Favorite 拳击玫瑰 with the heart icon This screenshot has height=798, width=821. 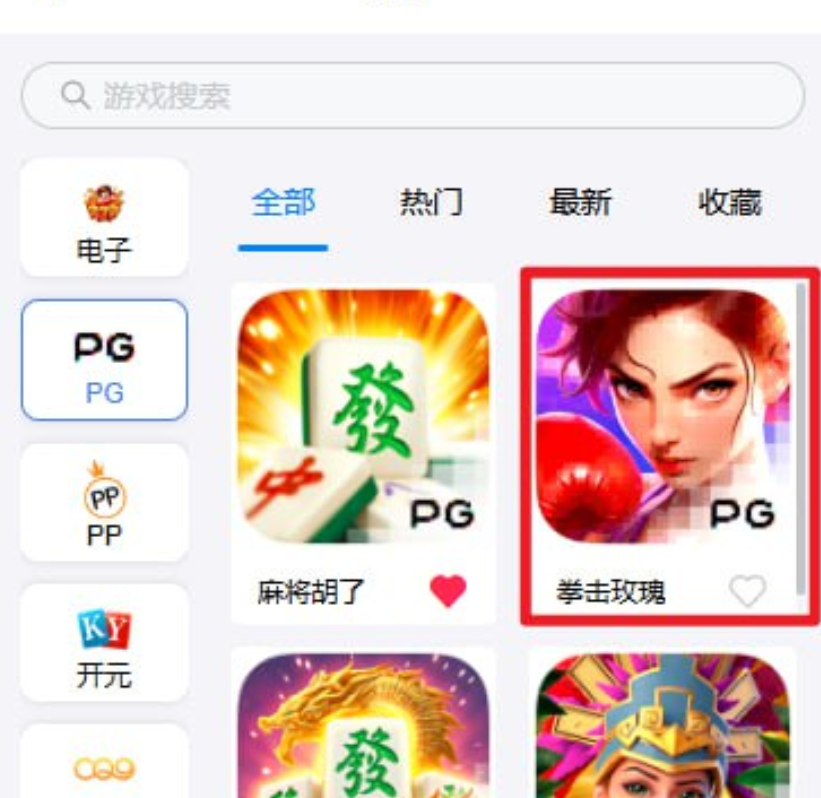[747, 592]
